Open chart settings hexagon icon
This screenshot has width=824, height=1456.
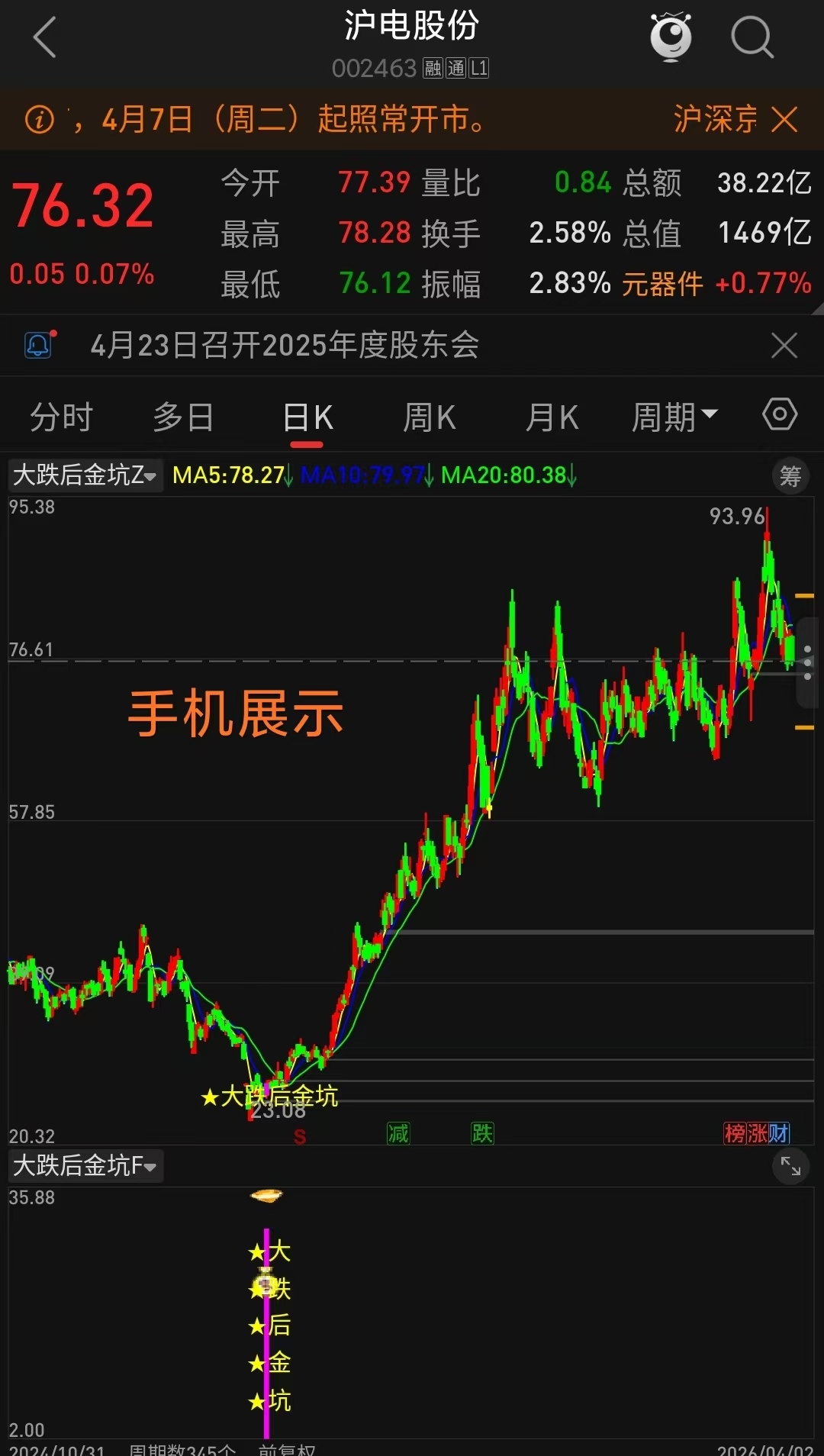[779, 415]
